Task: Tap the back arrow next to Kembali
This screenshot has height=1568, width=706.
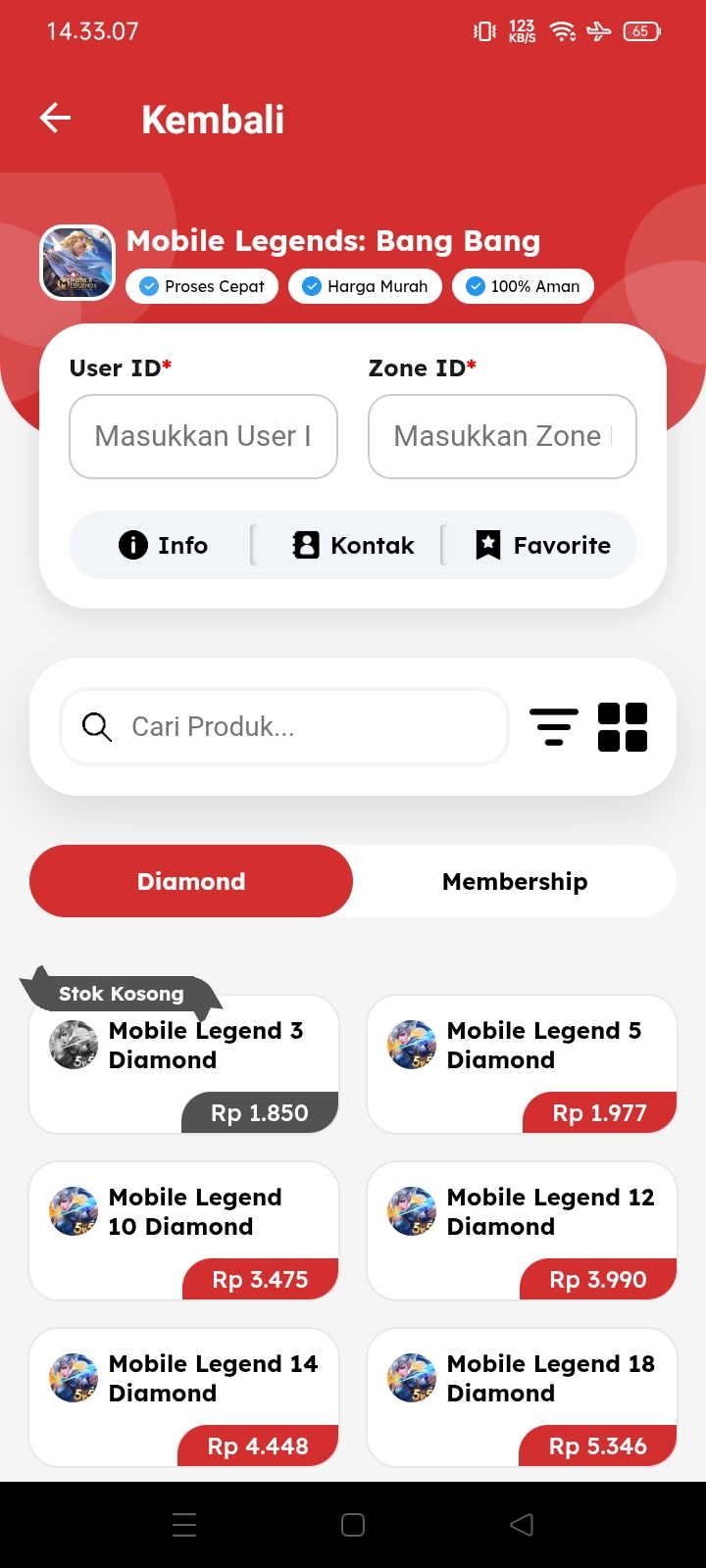Action: (56, 119)
